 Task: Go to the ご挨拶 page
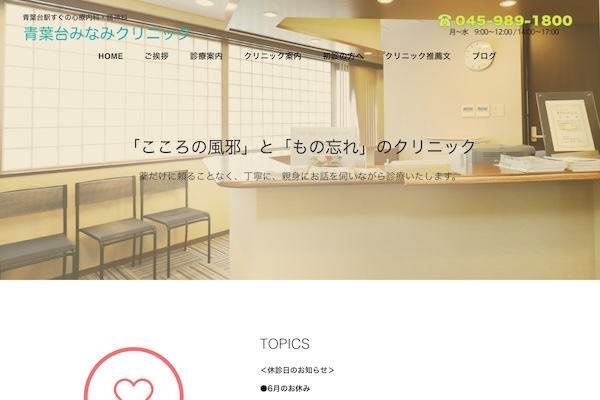coord(156,56)
